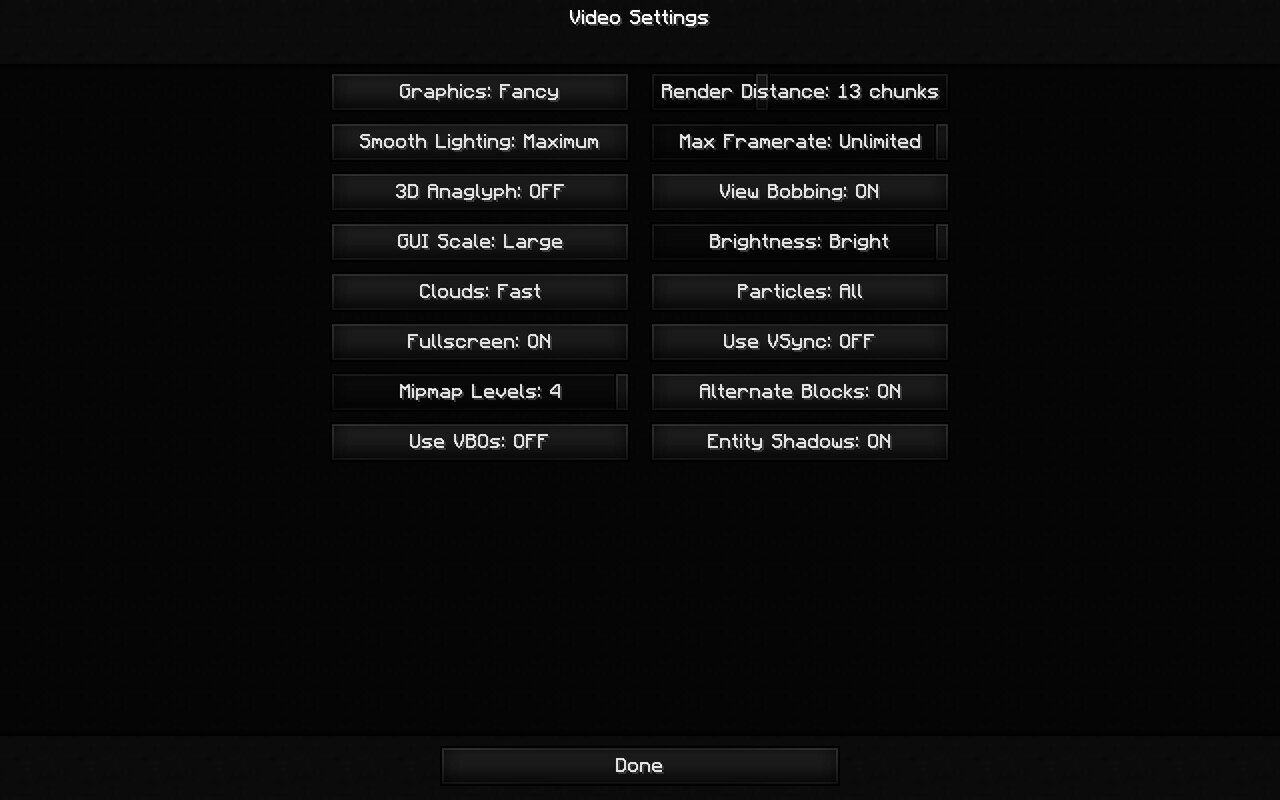Tap the Mipmap Levels slider

[480, 392]
